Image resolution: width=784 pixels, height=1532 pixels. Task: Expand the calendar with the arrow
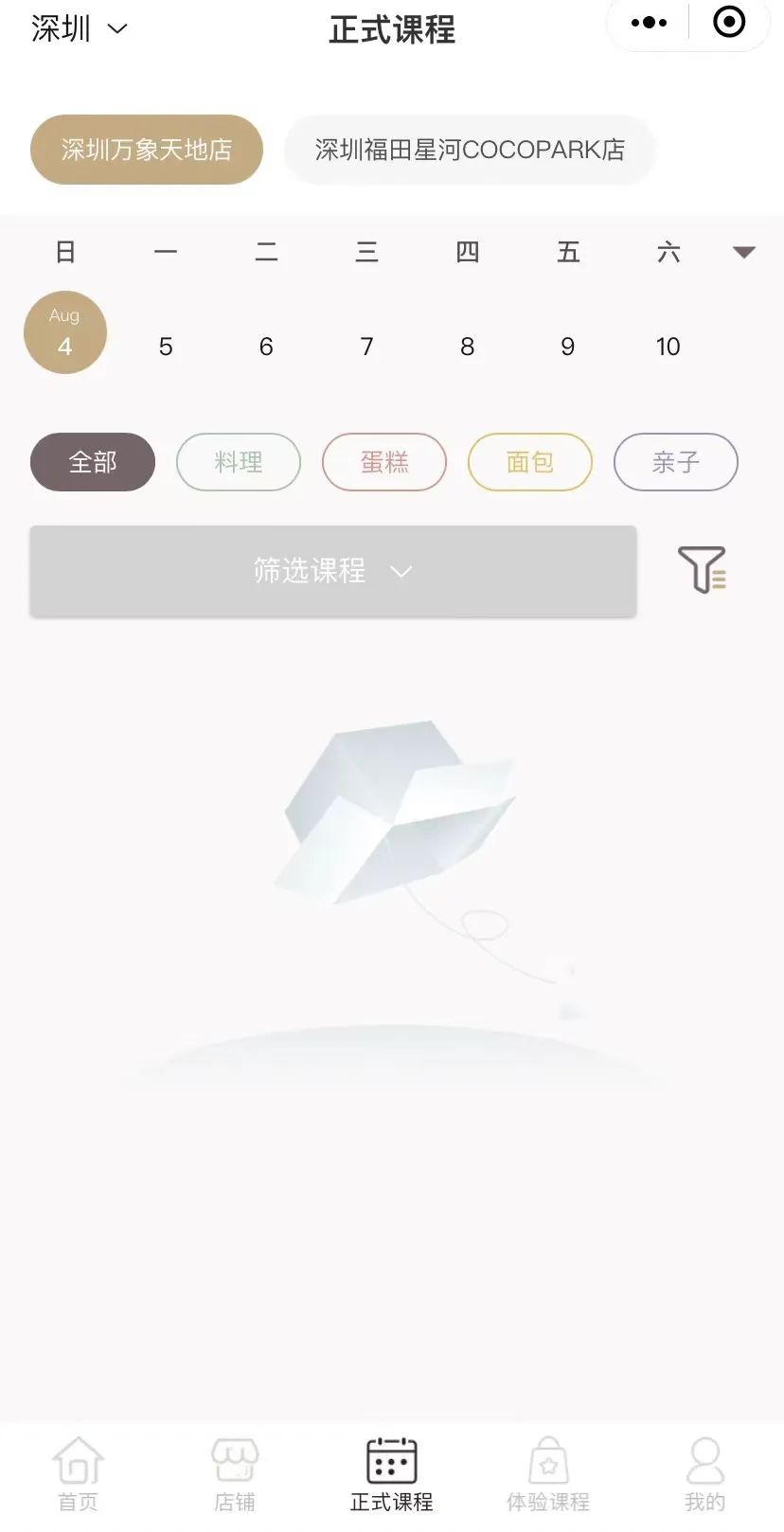(x=743, y=252)
